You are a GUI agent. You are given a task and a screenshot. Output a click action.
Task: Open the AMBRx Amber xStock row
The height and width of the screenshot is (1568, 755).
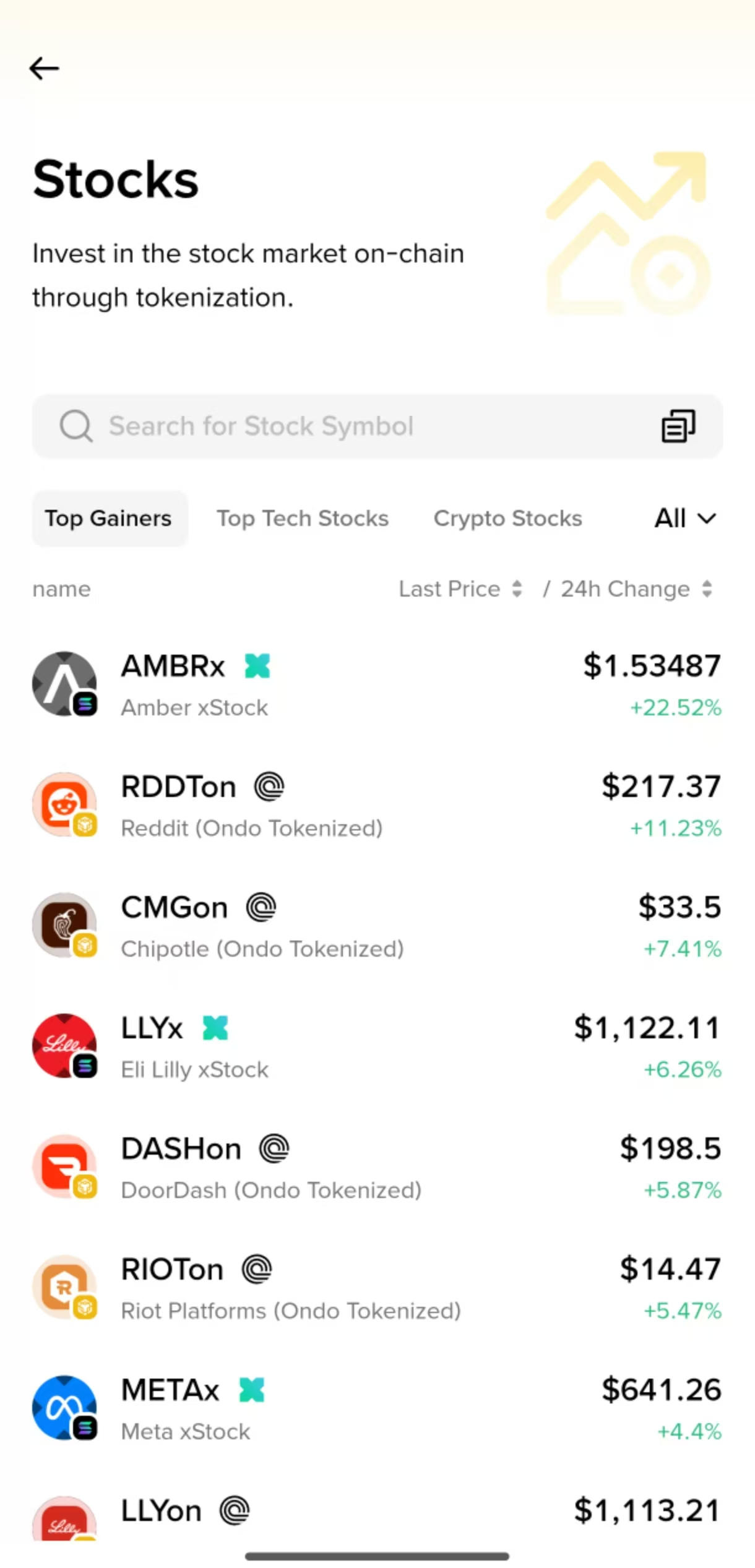(376, 685)
